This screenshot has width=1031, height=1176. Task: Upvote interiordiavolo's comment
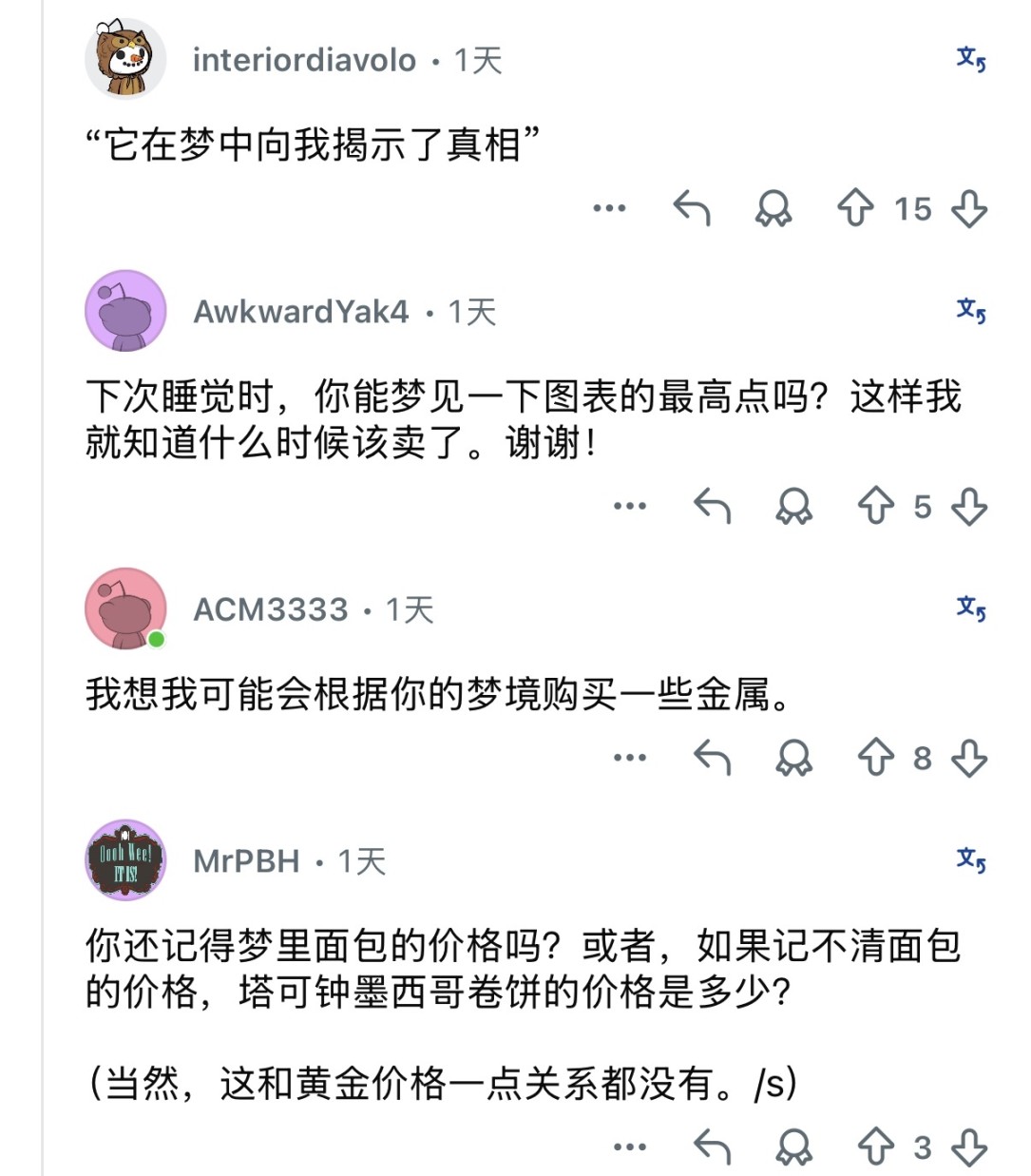855,208
